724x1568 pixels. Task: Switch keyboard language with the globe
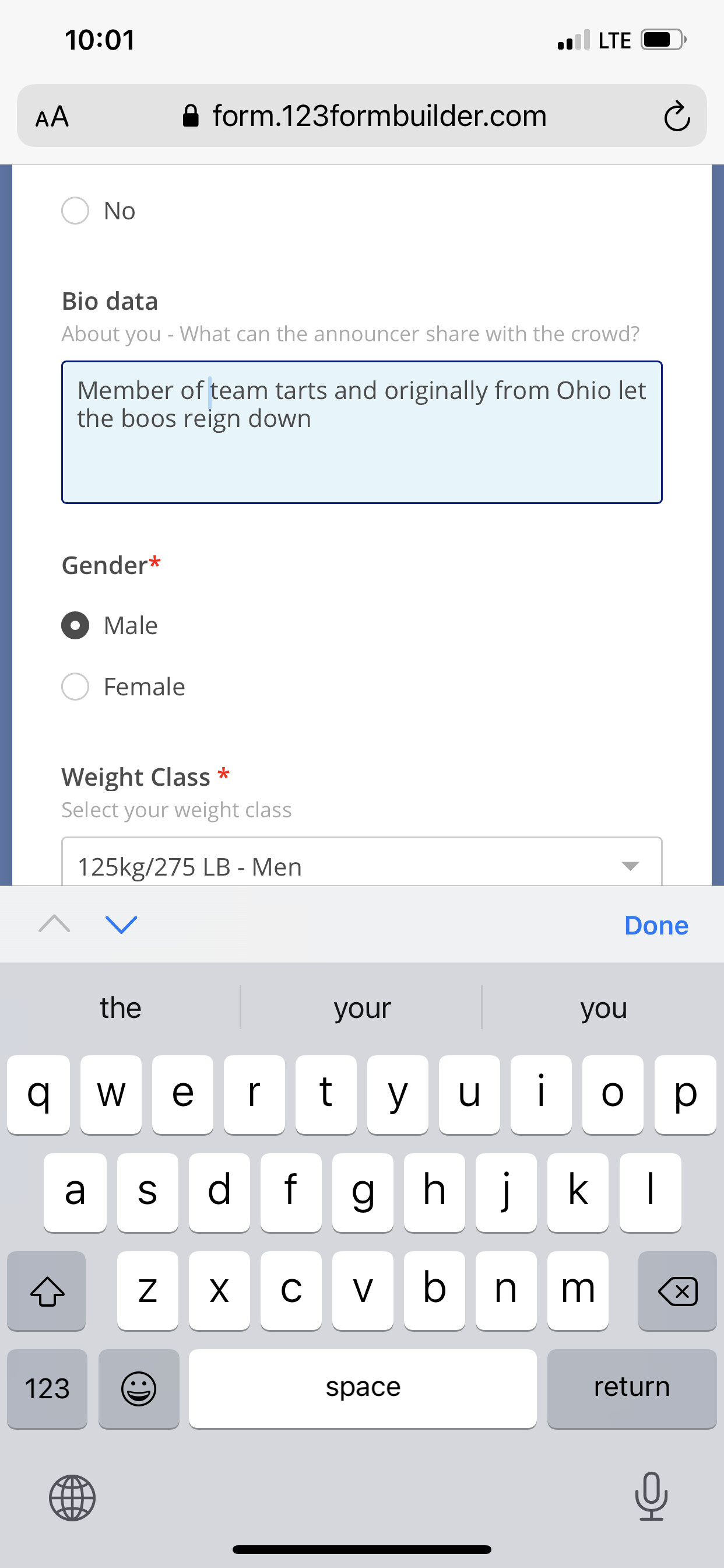pos(72,1498)
